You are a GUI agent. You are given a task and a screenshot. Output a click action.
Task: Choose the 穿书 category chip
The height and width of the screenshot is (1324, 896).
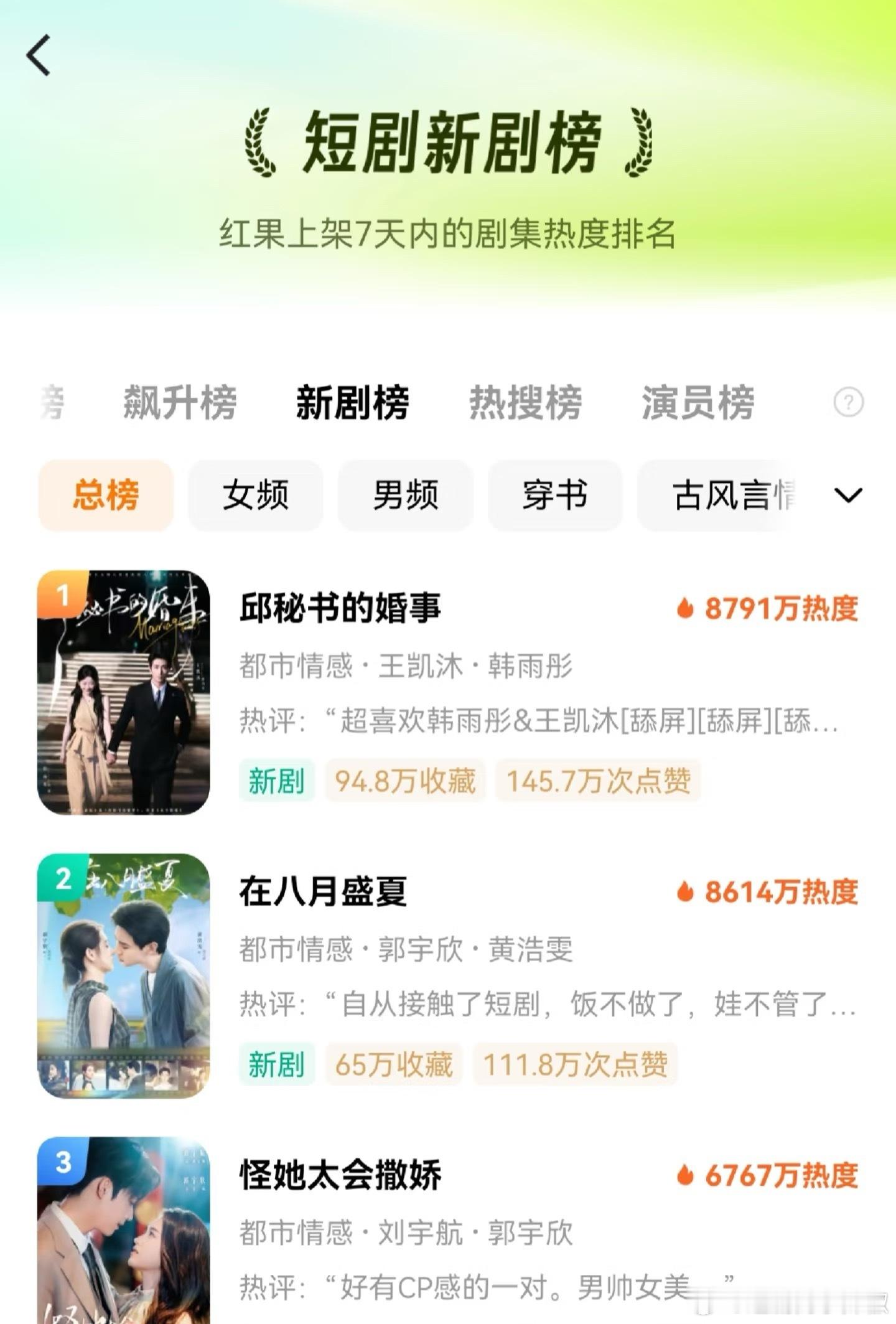[555, 495]
